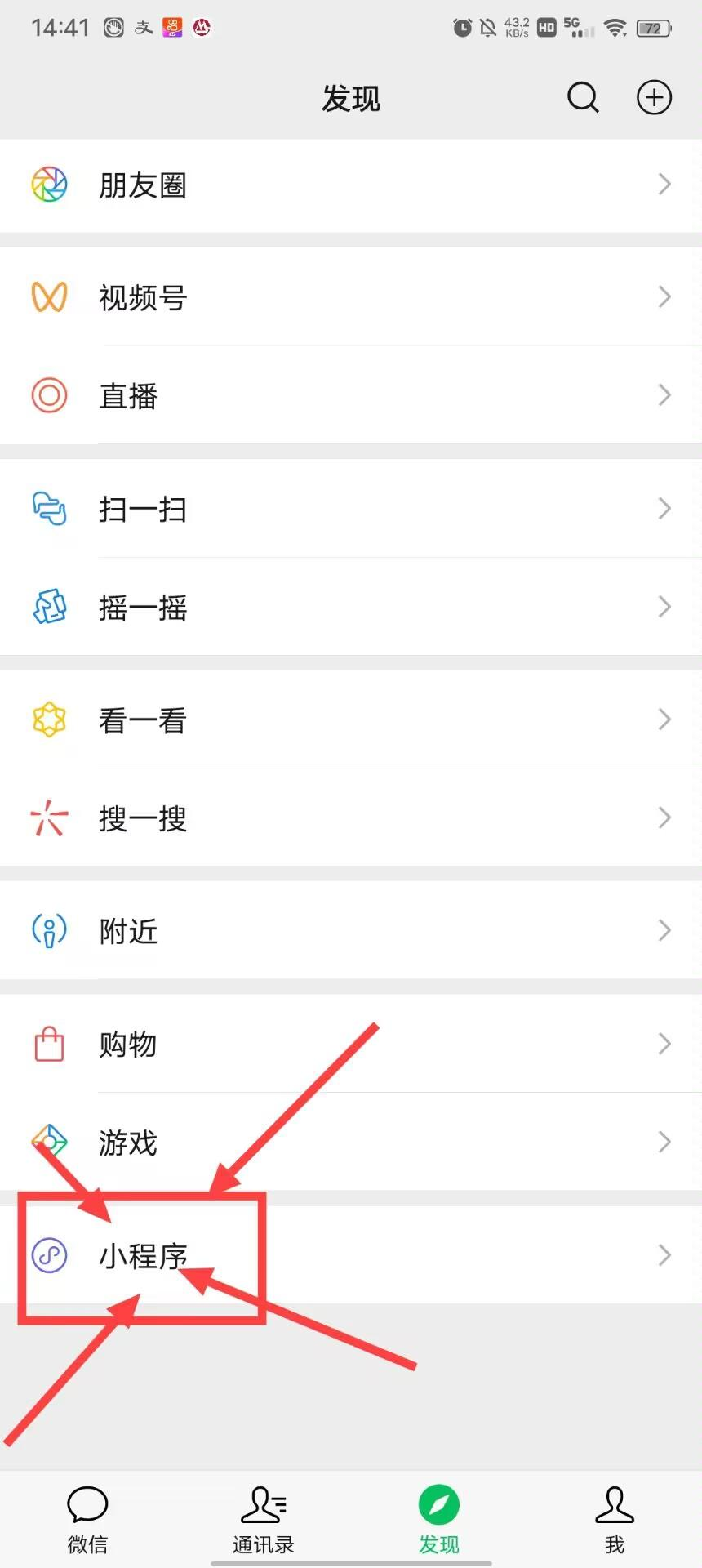
Task: Switch to the 微信 chats tab
Action: click(87, 1518)
